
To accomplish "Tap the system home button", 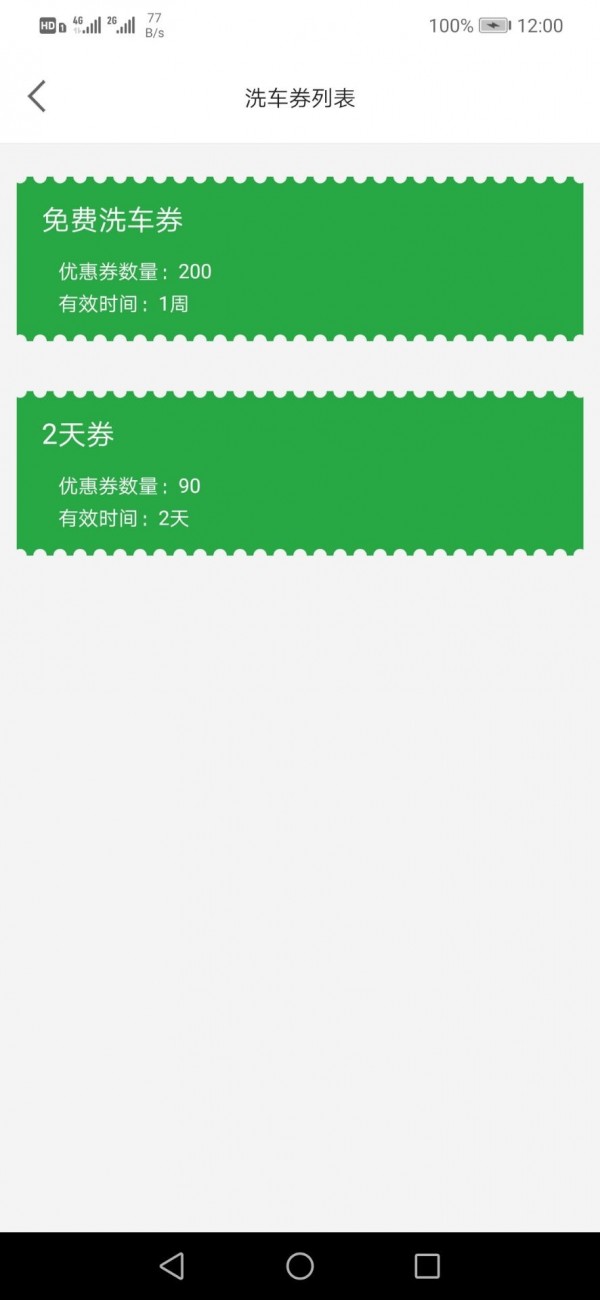I will [x=300, y=1266].
